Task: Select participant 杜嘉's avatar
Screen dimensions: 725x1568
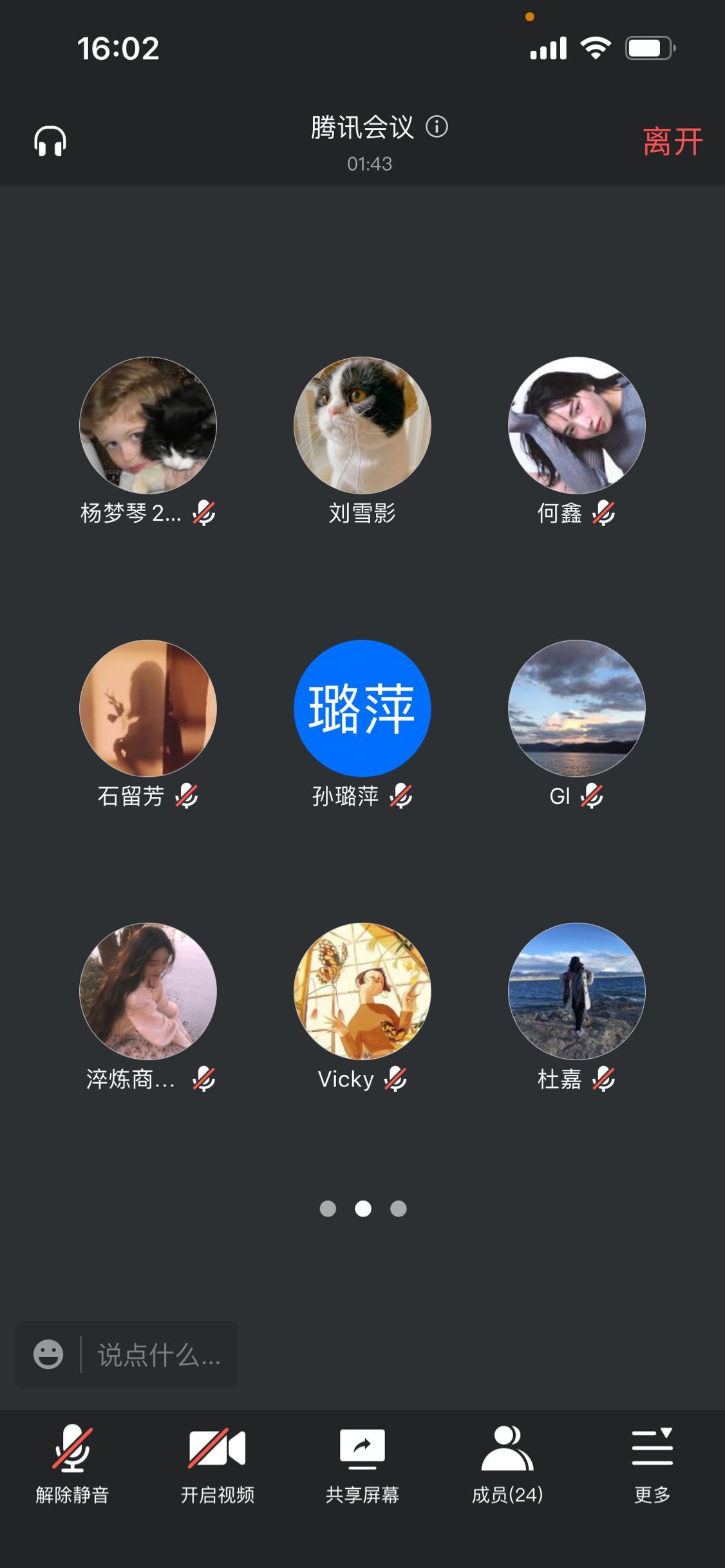Action: 577,991
